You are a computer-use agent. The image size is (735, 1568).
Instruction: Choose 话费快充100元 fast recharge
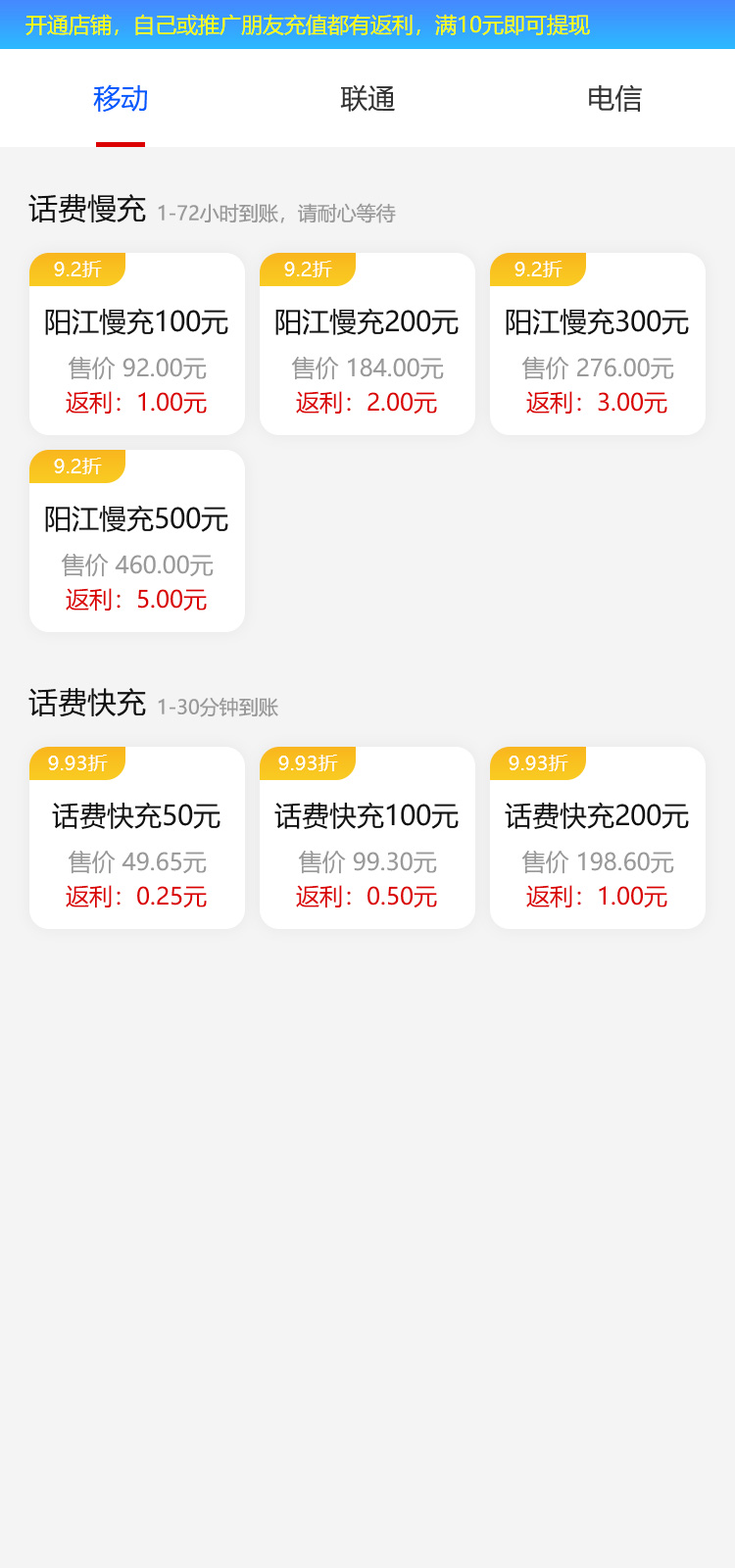coord(367,838)
